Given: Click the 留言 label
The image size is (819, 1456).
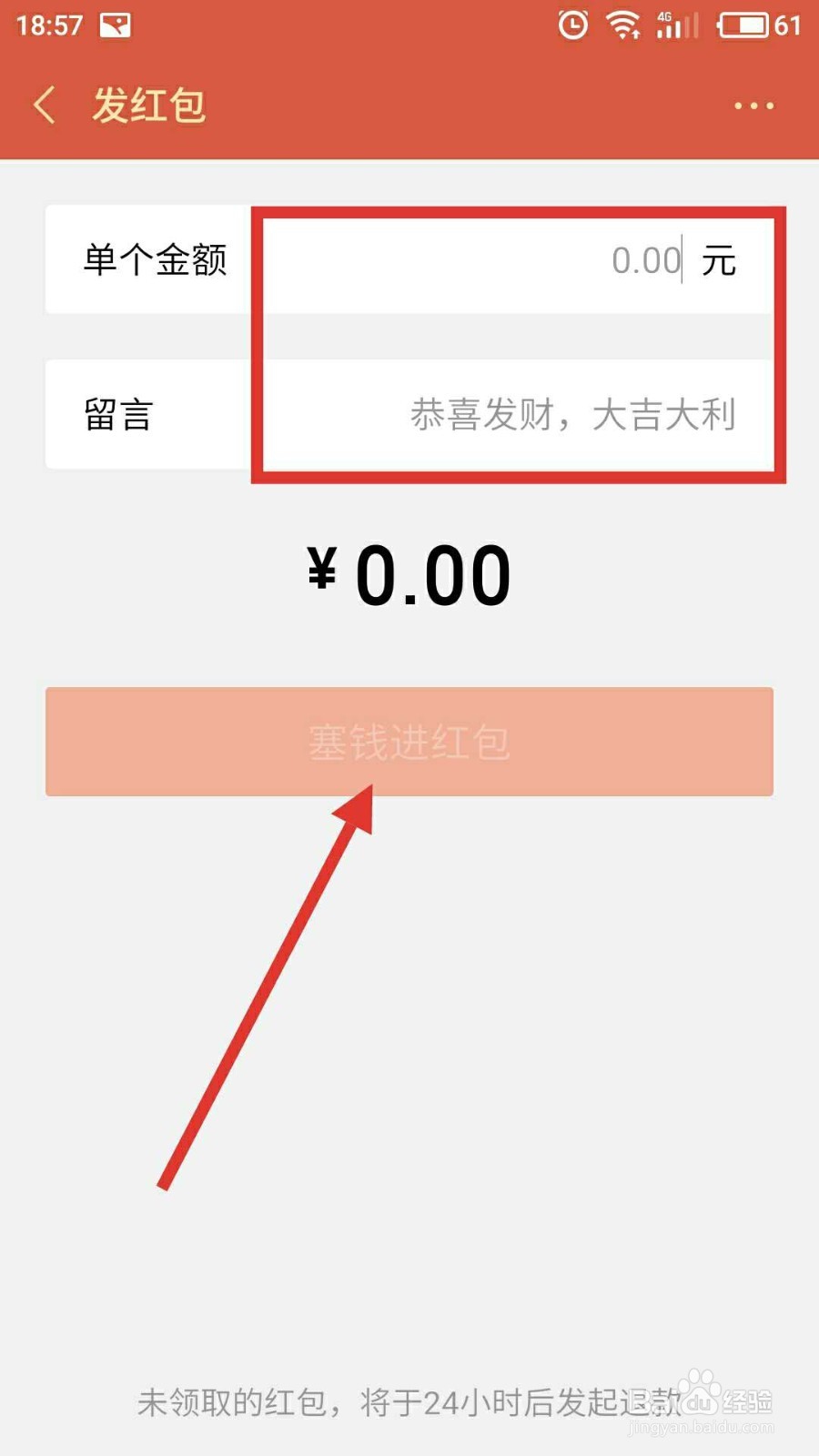Looking at the screenshot, I should 118,414.
